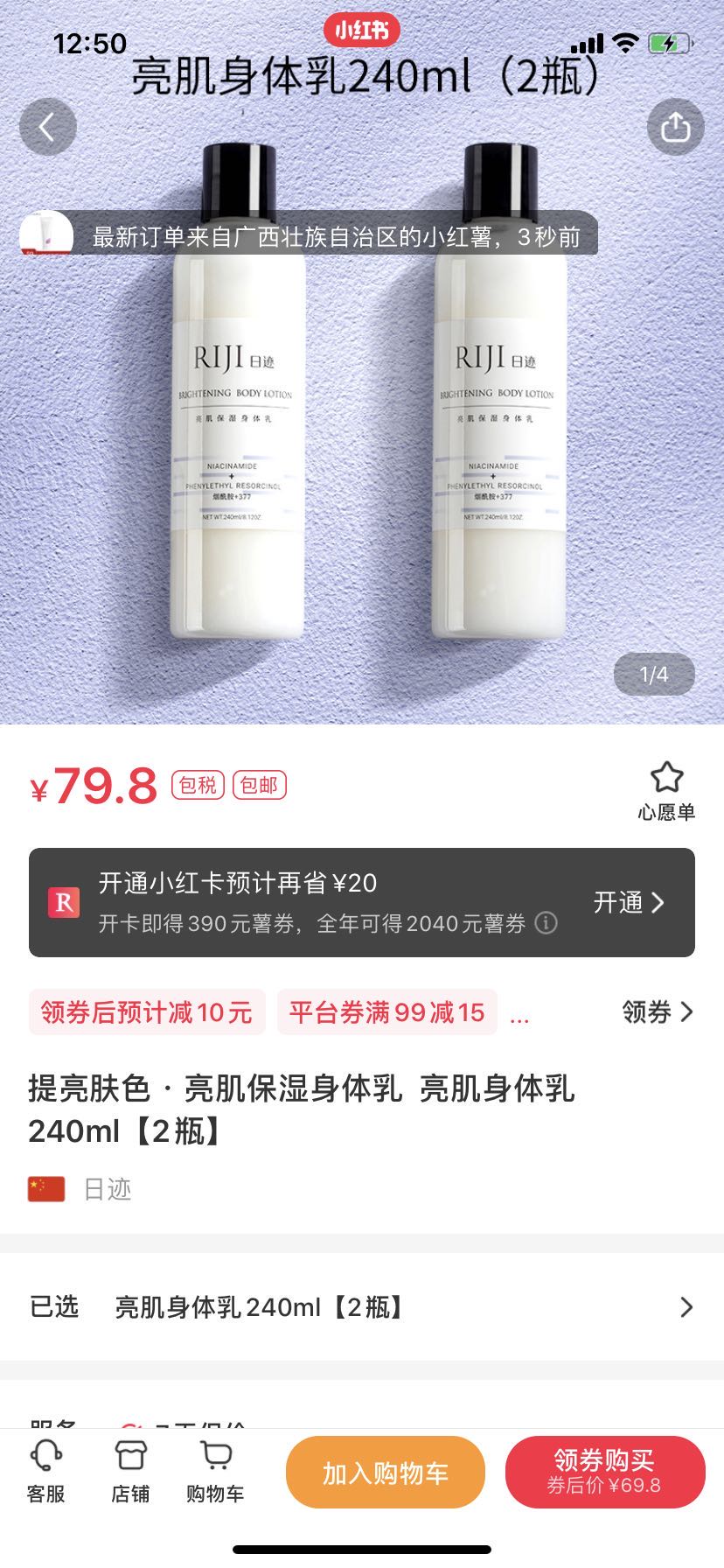724x1568 pixels.
Task: Expand the 已选 product options row
Action: [362, 1306]
